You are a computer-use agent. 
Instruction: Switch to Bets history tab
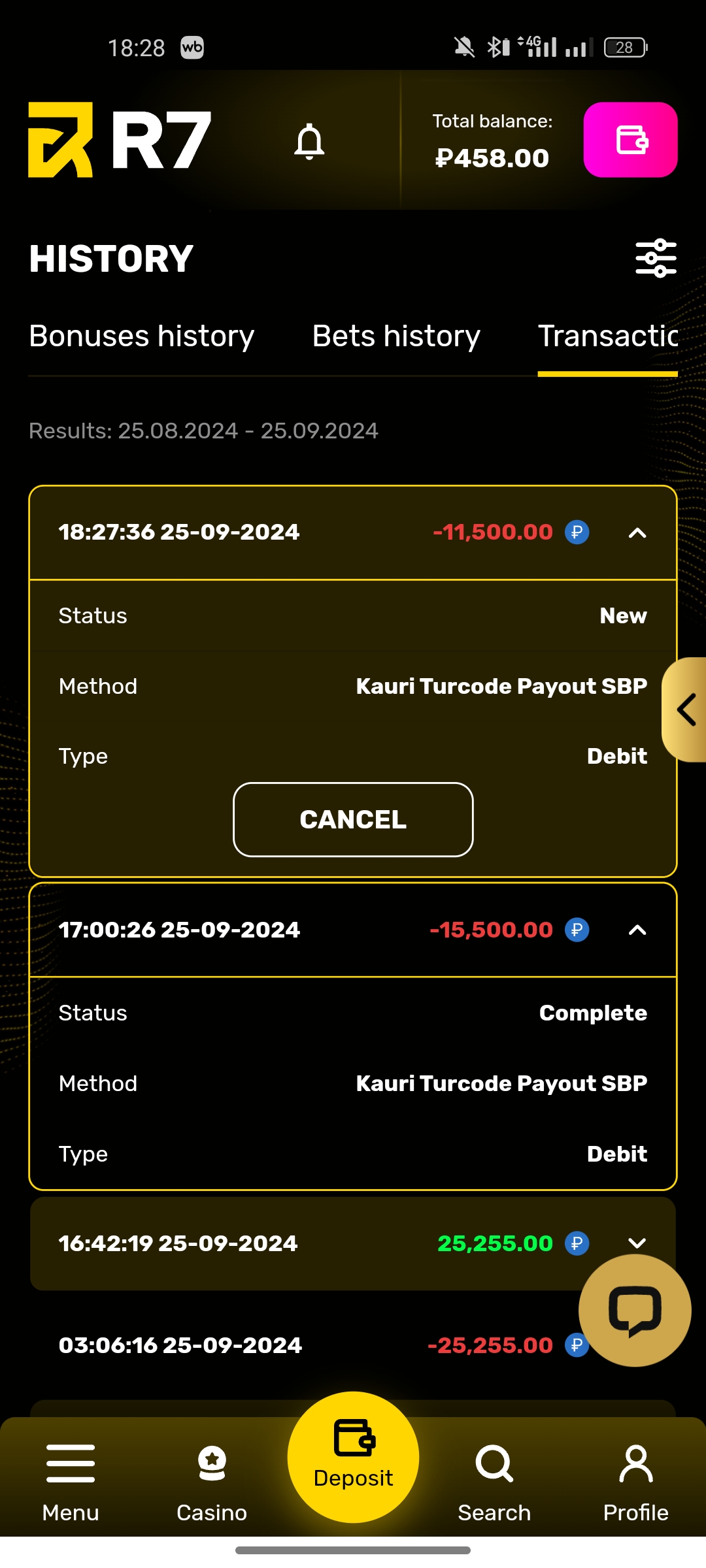point(396,336)
